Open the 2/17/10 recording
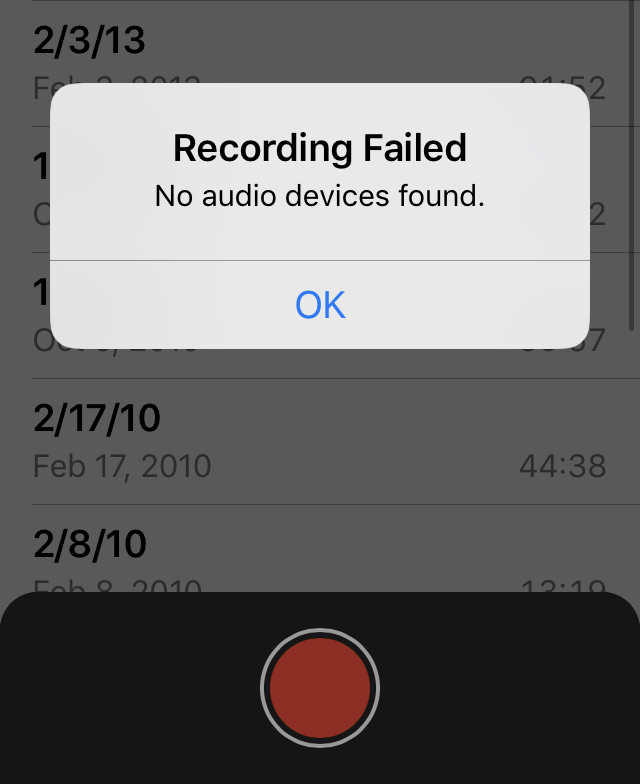The height and width of the screenshot is (784, 640). point(320,441)
